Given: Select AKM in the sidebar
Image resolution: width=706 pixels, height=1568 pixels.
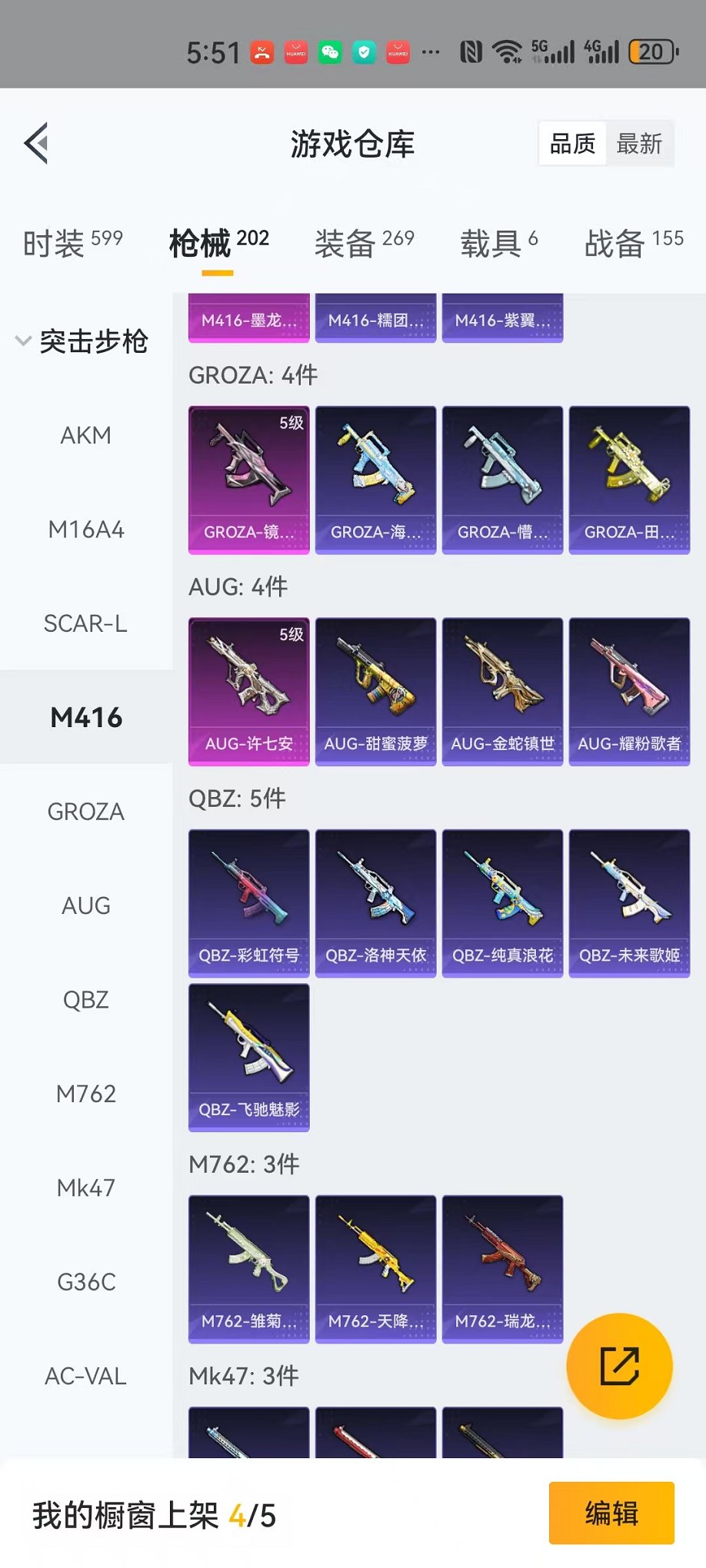Looking at the screenshot, I should (x=86, y=435).
